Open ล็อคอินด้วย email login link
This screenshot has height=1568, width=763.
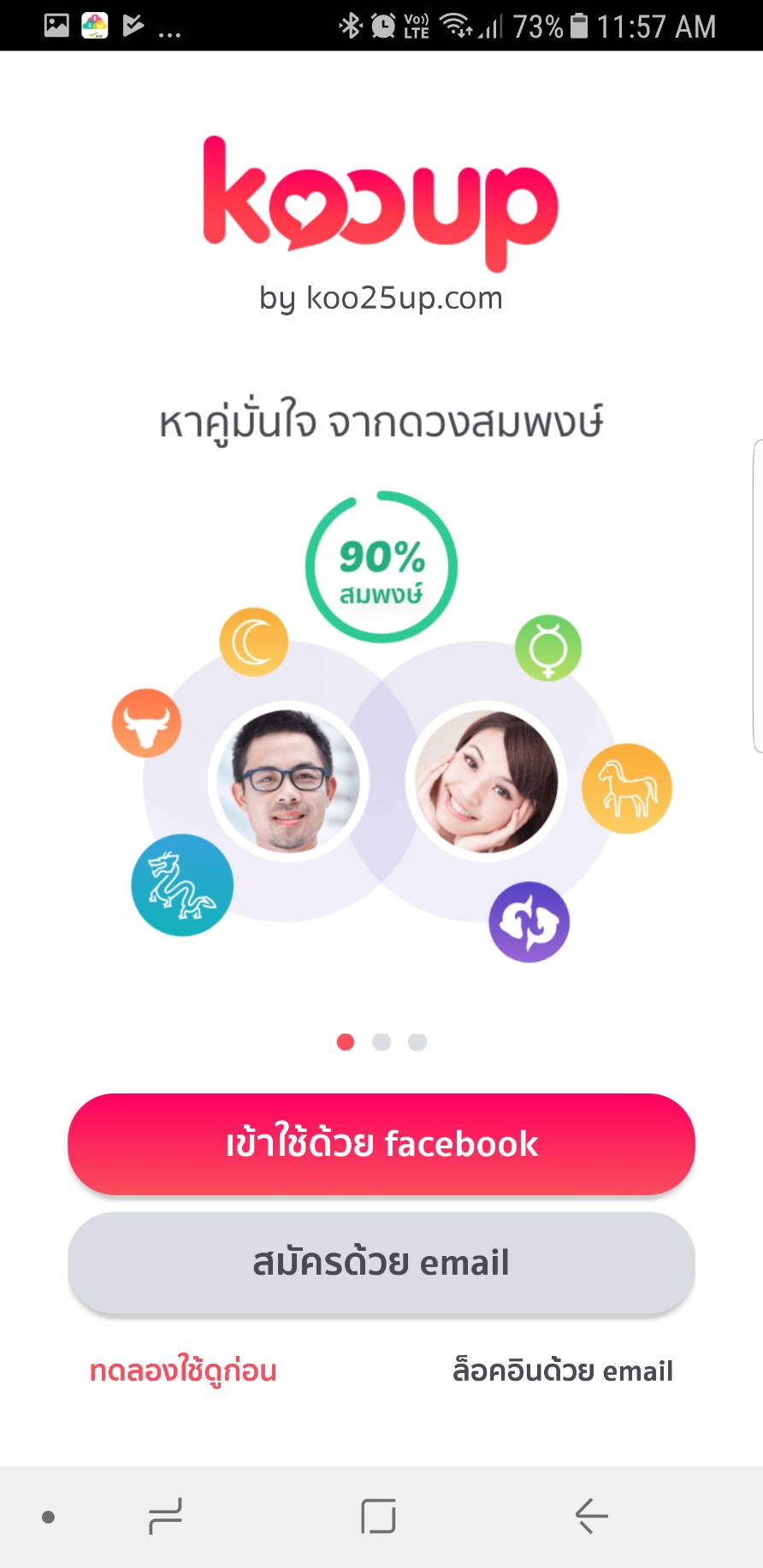click(x=562, y=1371)
